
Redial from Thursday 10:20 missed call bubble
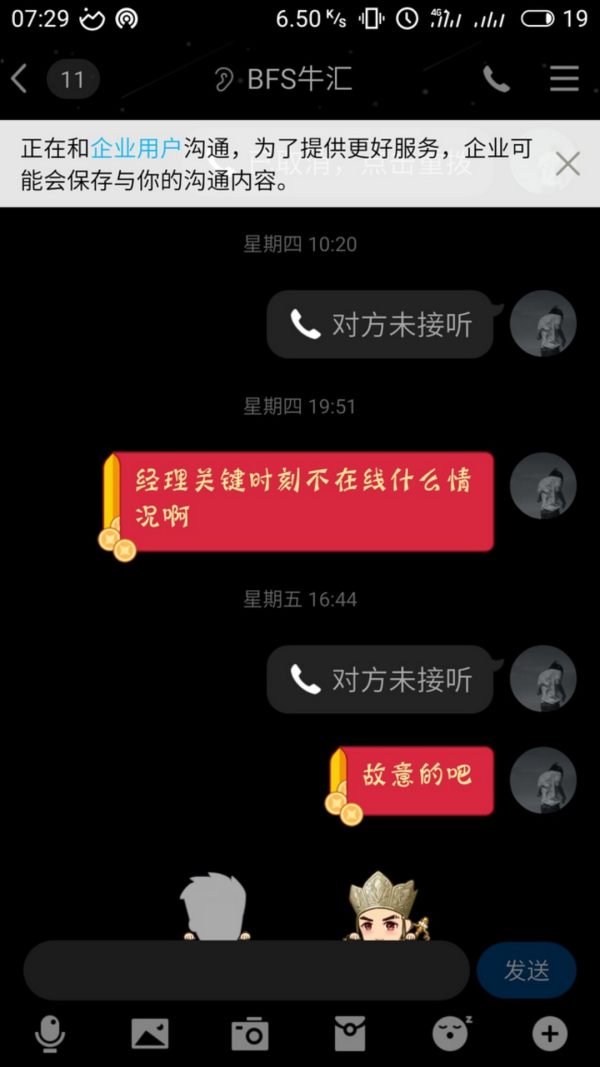[x=380, y=324]
